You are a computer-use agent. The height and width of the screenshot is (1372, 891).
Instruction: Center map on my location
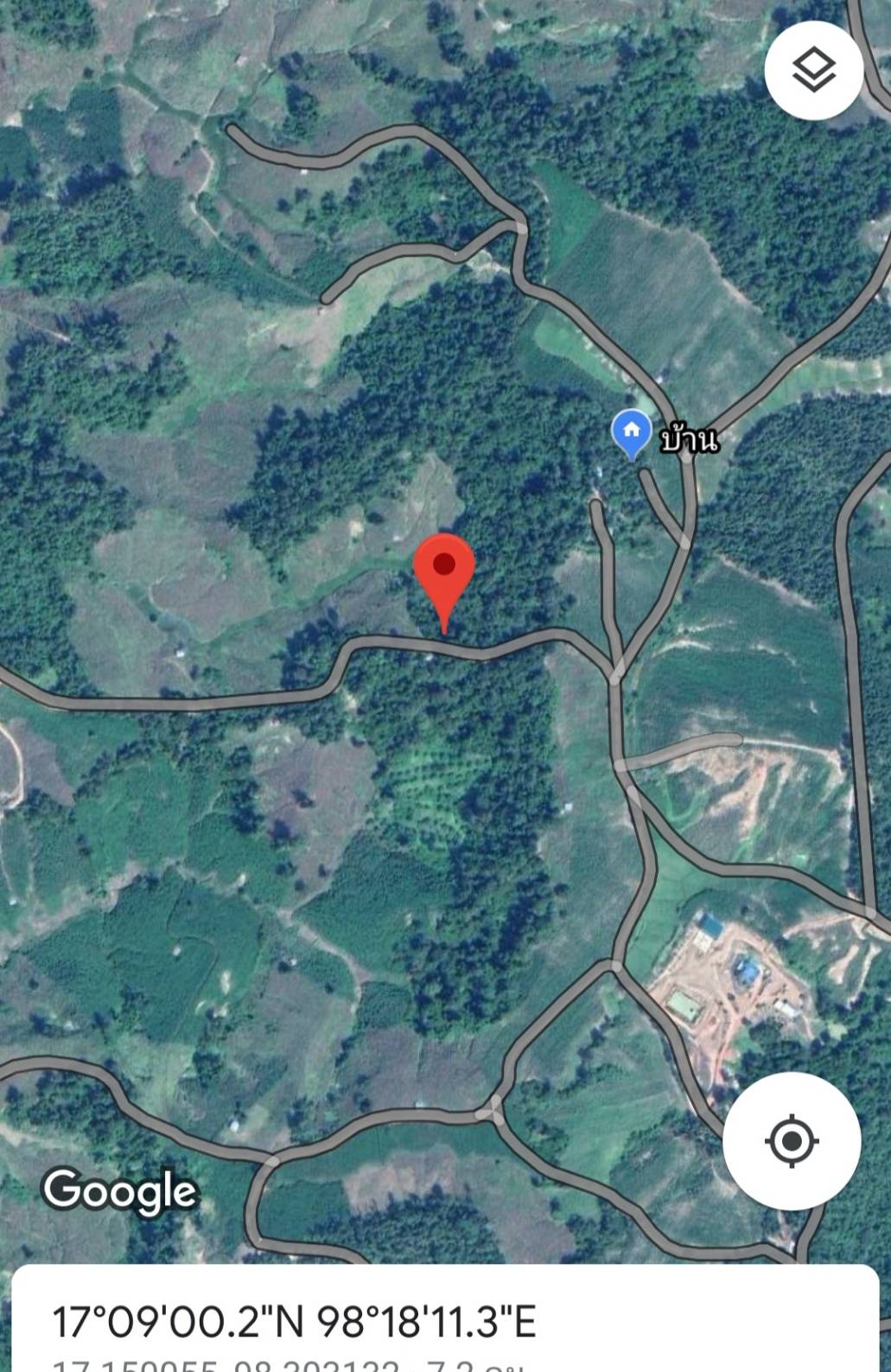click(x=792, y=1140)
